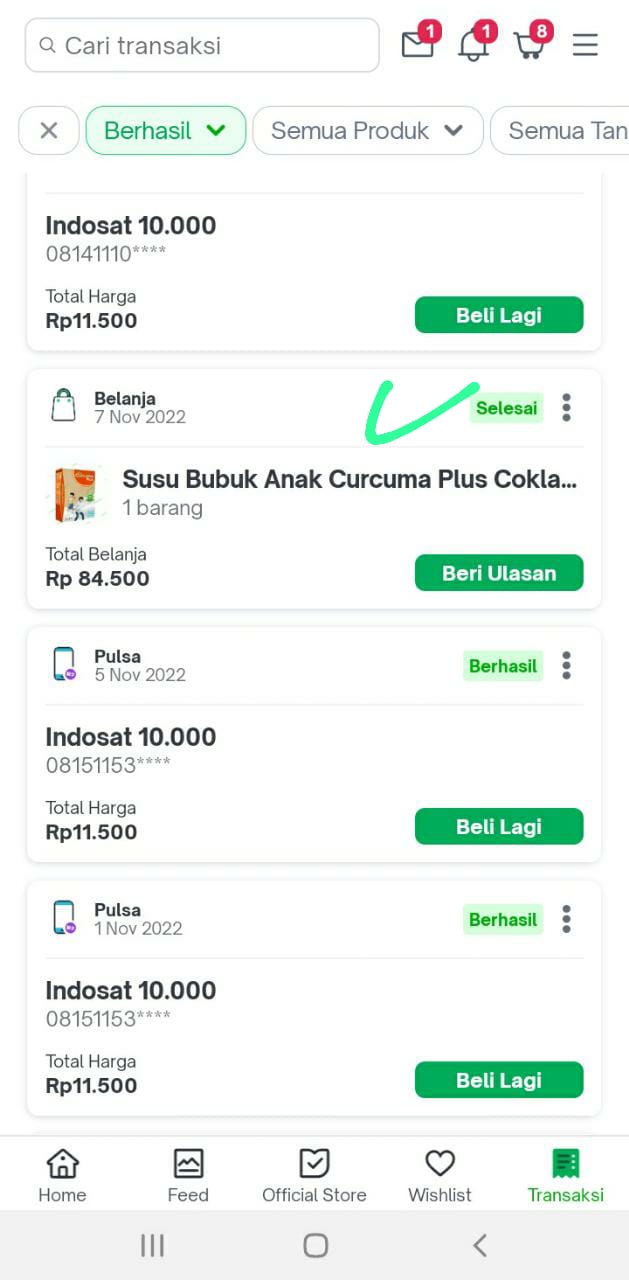
Task: Open the Wishlist tab
Action: 440,1176
